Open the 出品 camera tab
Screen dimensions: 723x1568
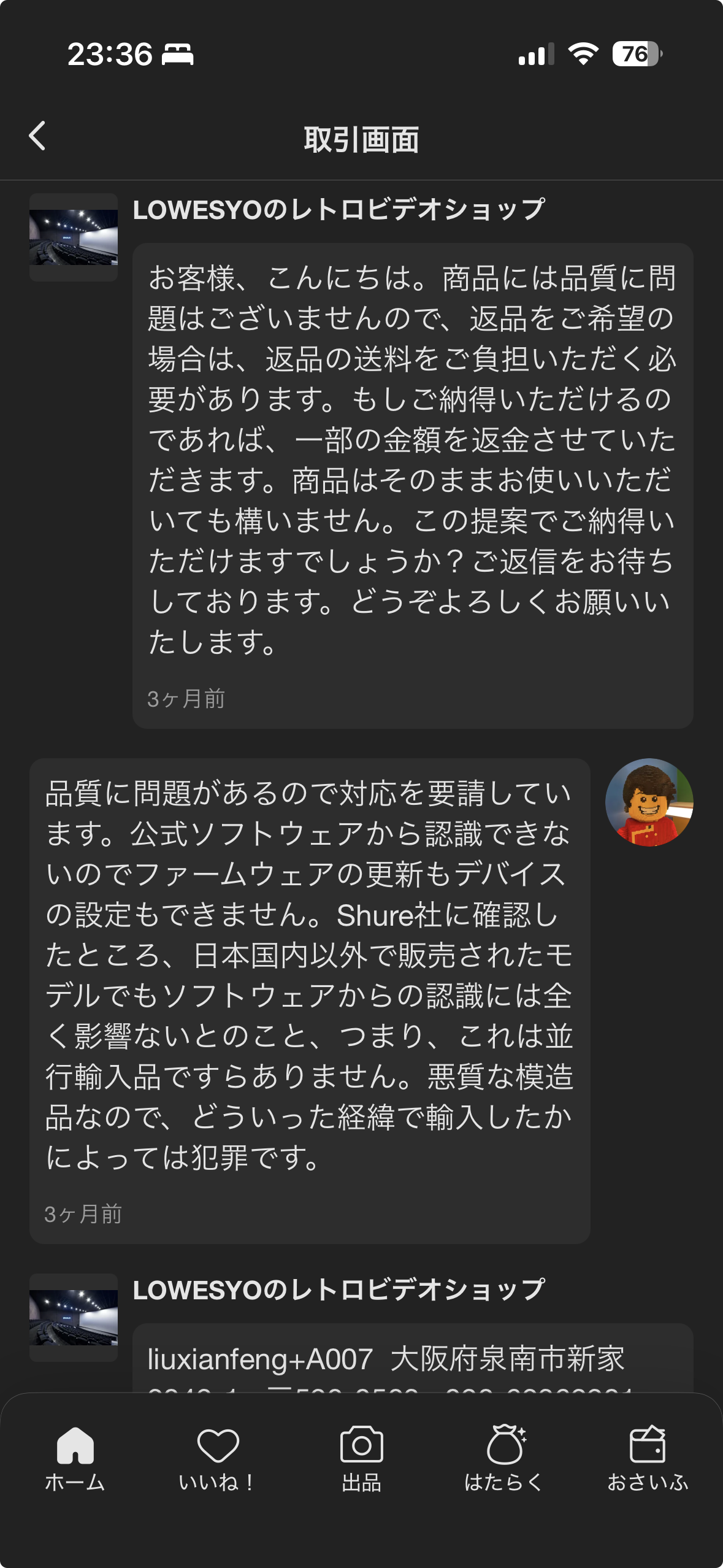[361, 1459]
